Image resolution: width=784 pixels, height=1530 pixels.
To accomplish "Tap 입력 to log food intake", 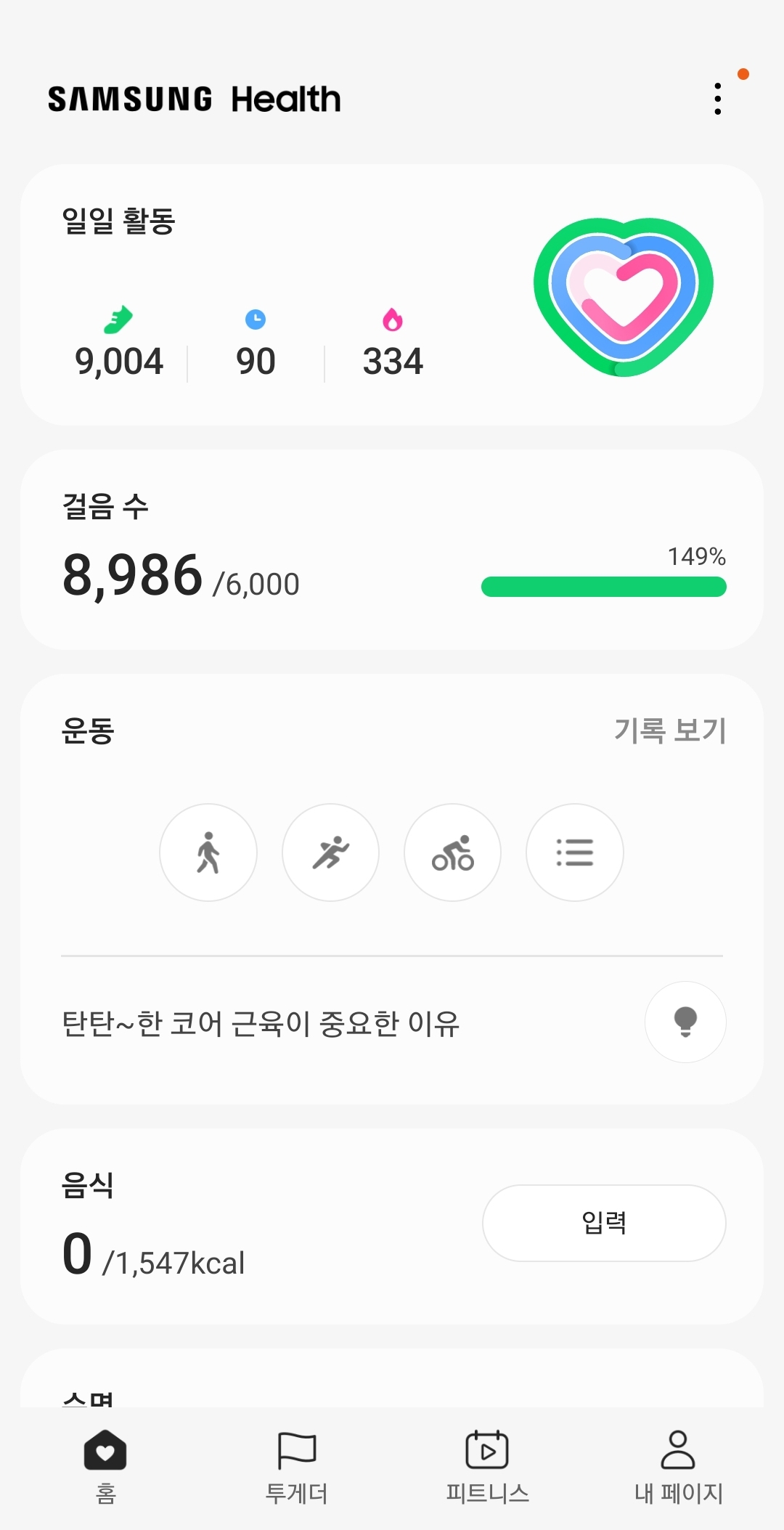I will [x=604, y=1223].
